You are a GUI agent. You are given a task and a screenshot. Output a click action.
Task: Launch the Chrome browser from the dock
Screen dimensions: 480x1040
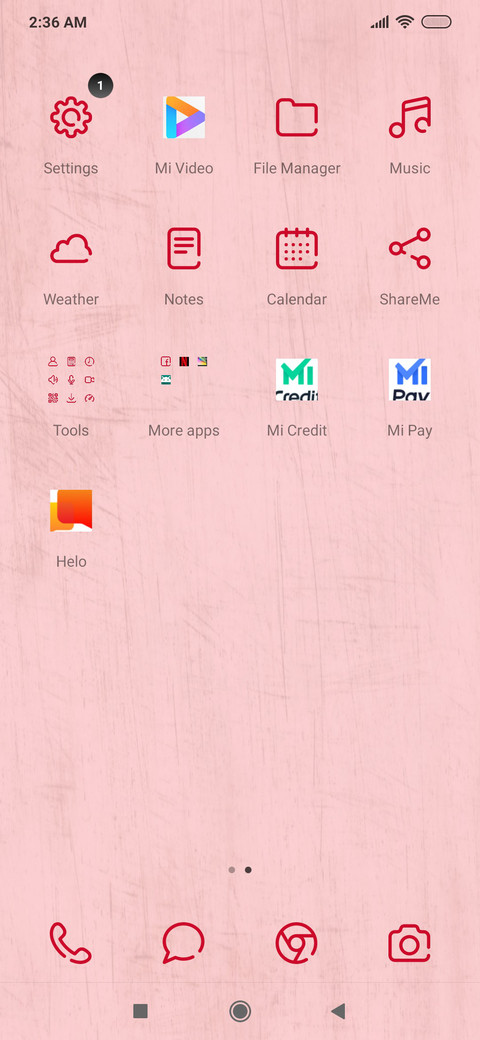tap(296, 942)
